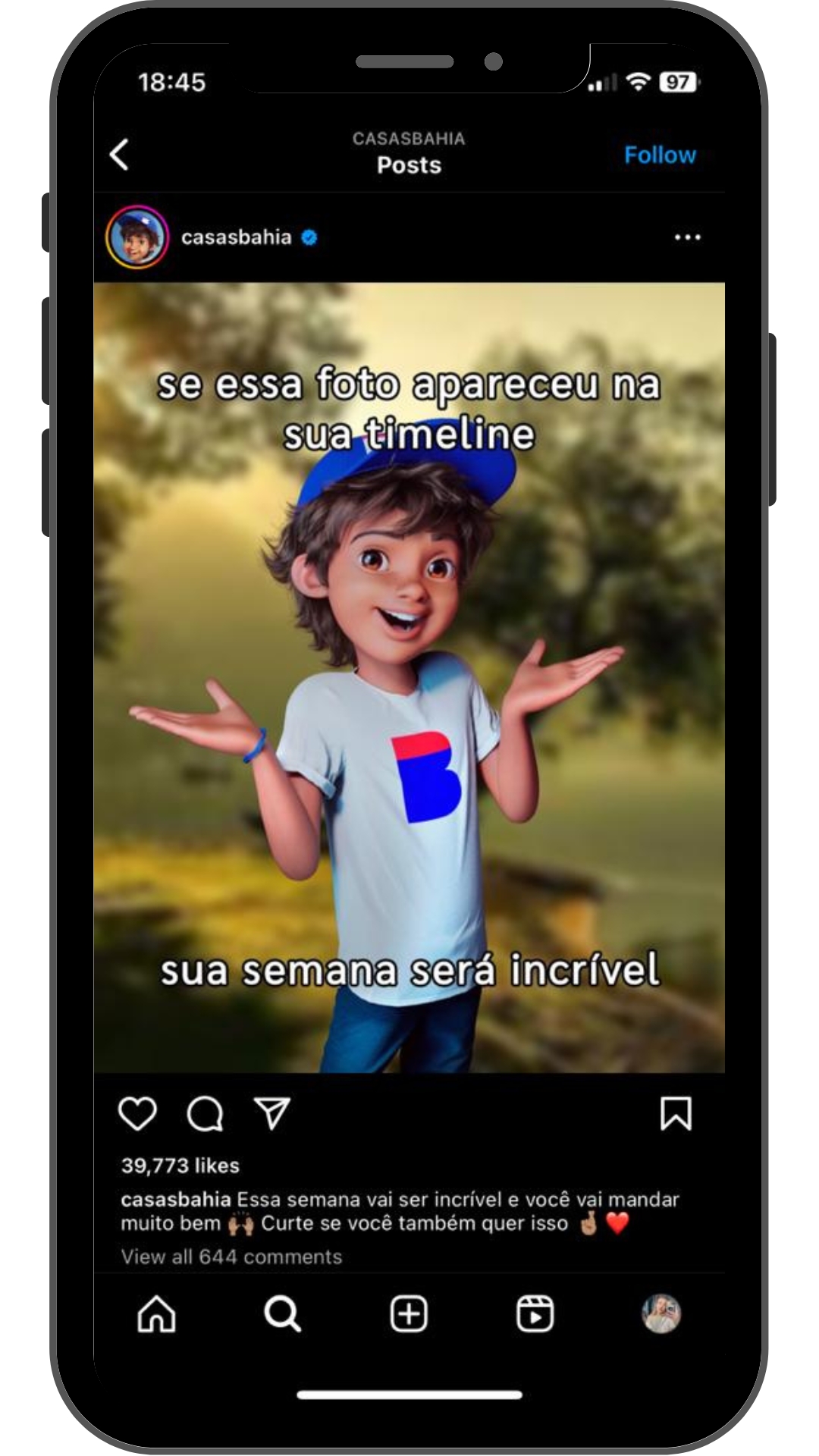Screen dimensions: 819x1456
Task: Like the casasbahia post
Action: (x=137, y=1114)
